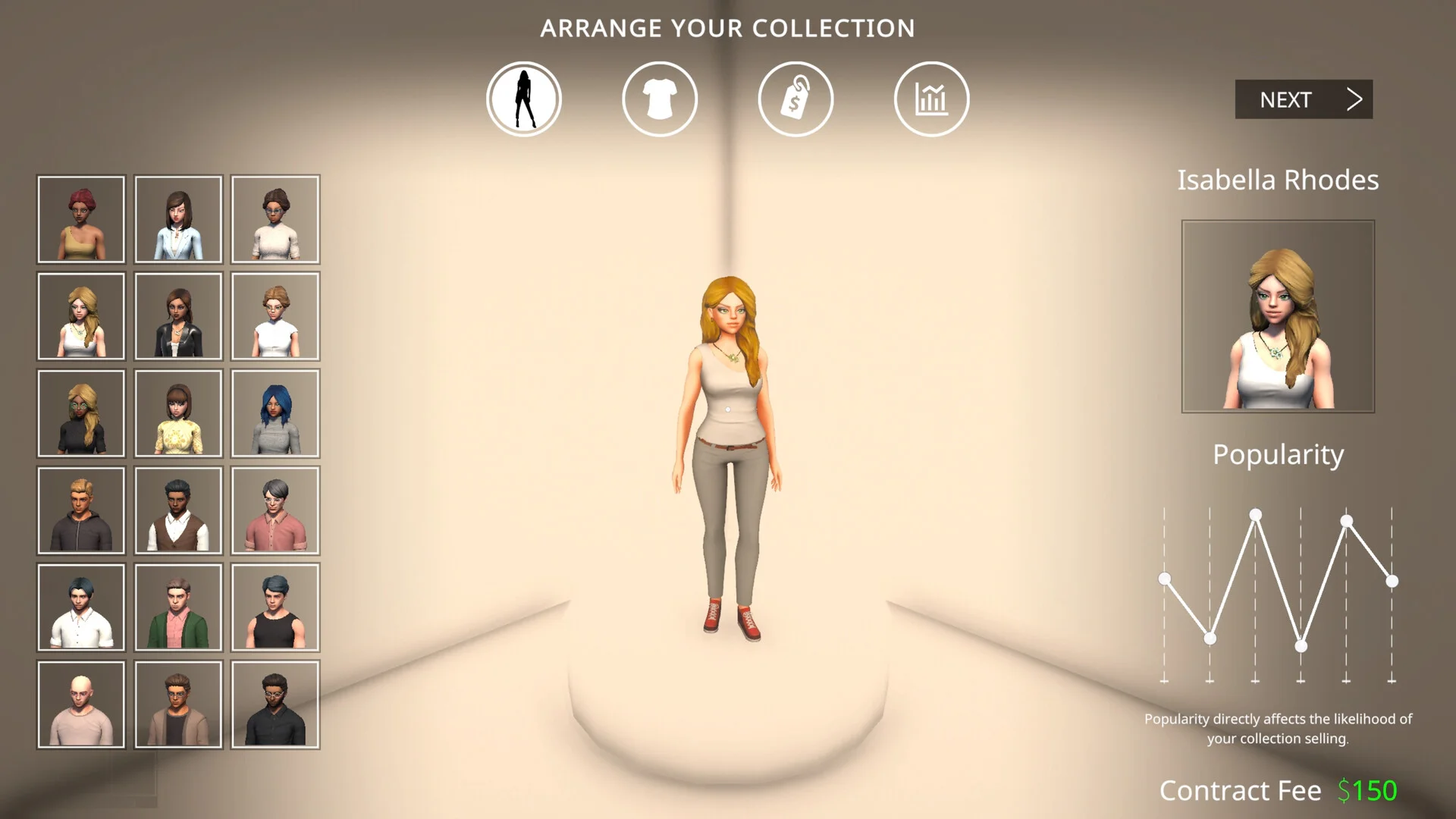The height and width of the screenshot is (819, 1456).
Task: Select the man in the white shirt
Action: [81, 607]
